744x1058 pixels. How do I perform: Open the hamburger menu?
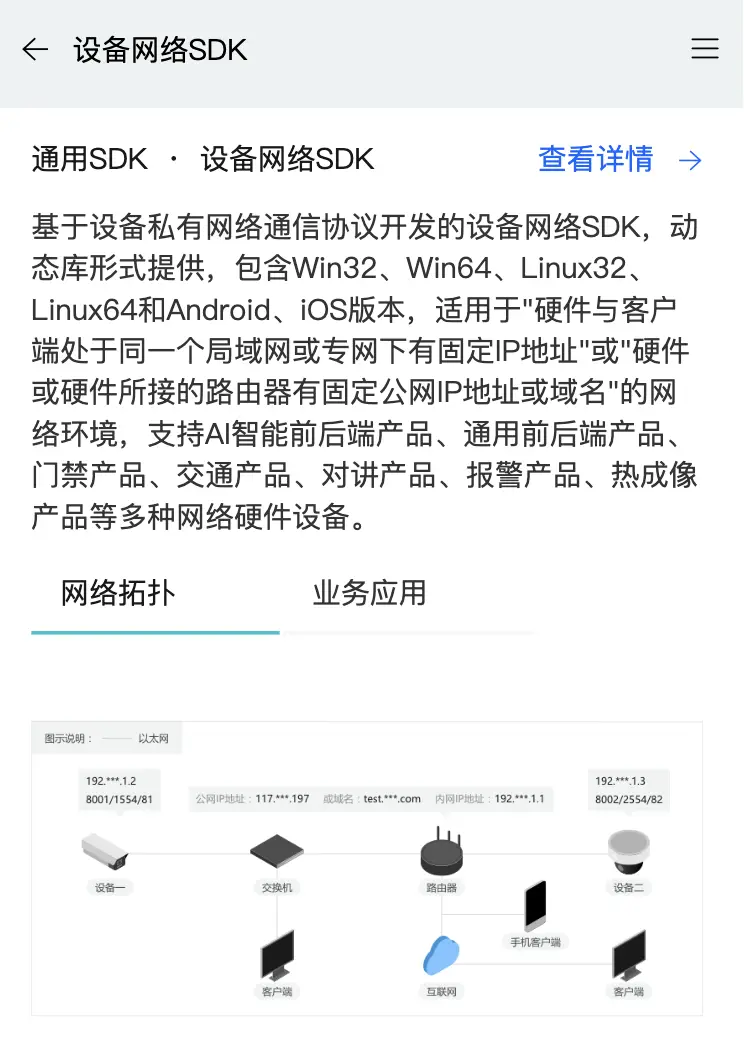705,49
